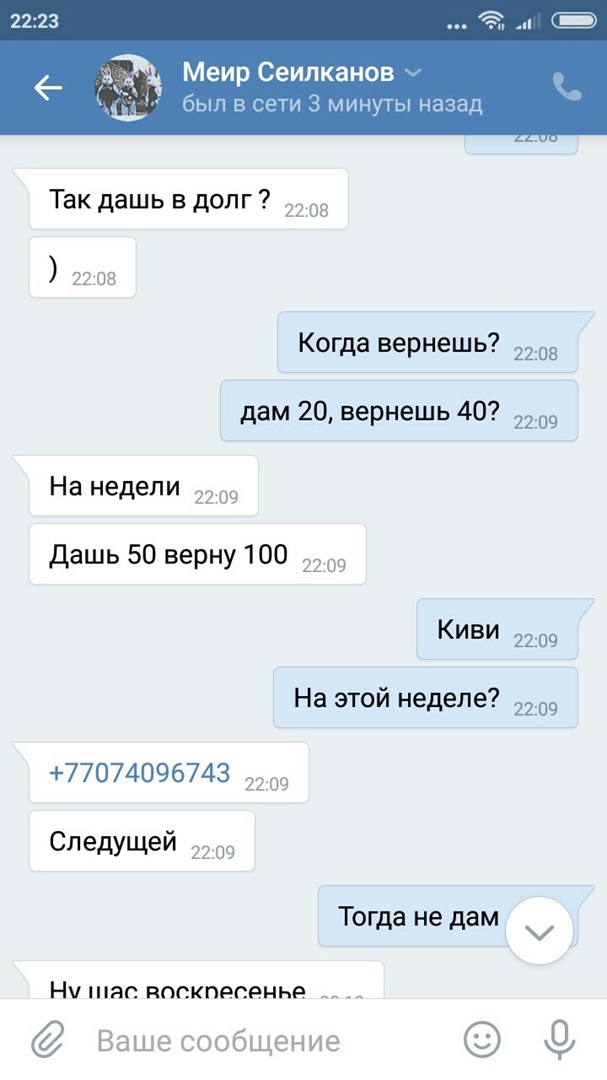607x1080 pixels.
Task: Open the emoji picker
Action: click(482, 1041)
